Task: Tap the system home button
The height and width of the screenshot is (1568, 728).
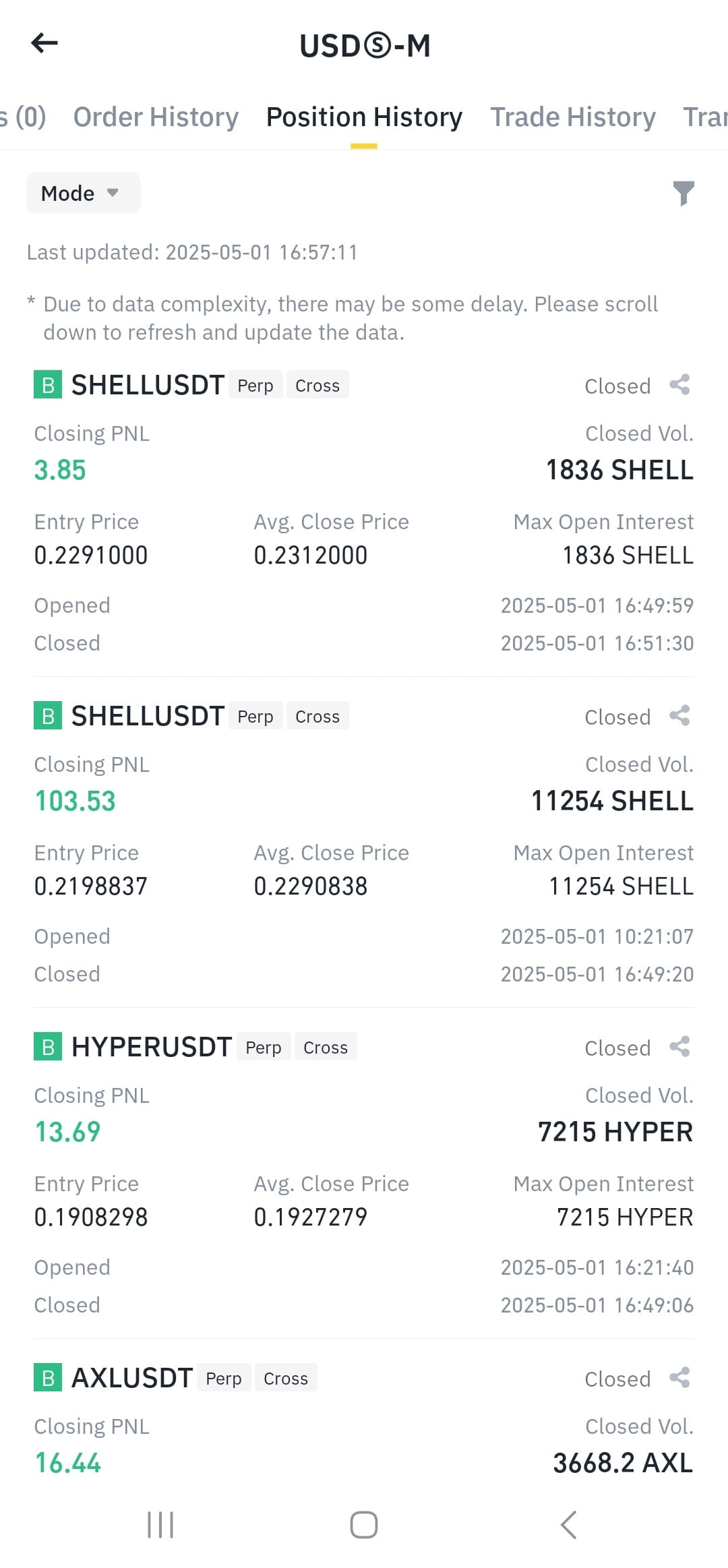Action: 364,1525
